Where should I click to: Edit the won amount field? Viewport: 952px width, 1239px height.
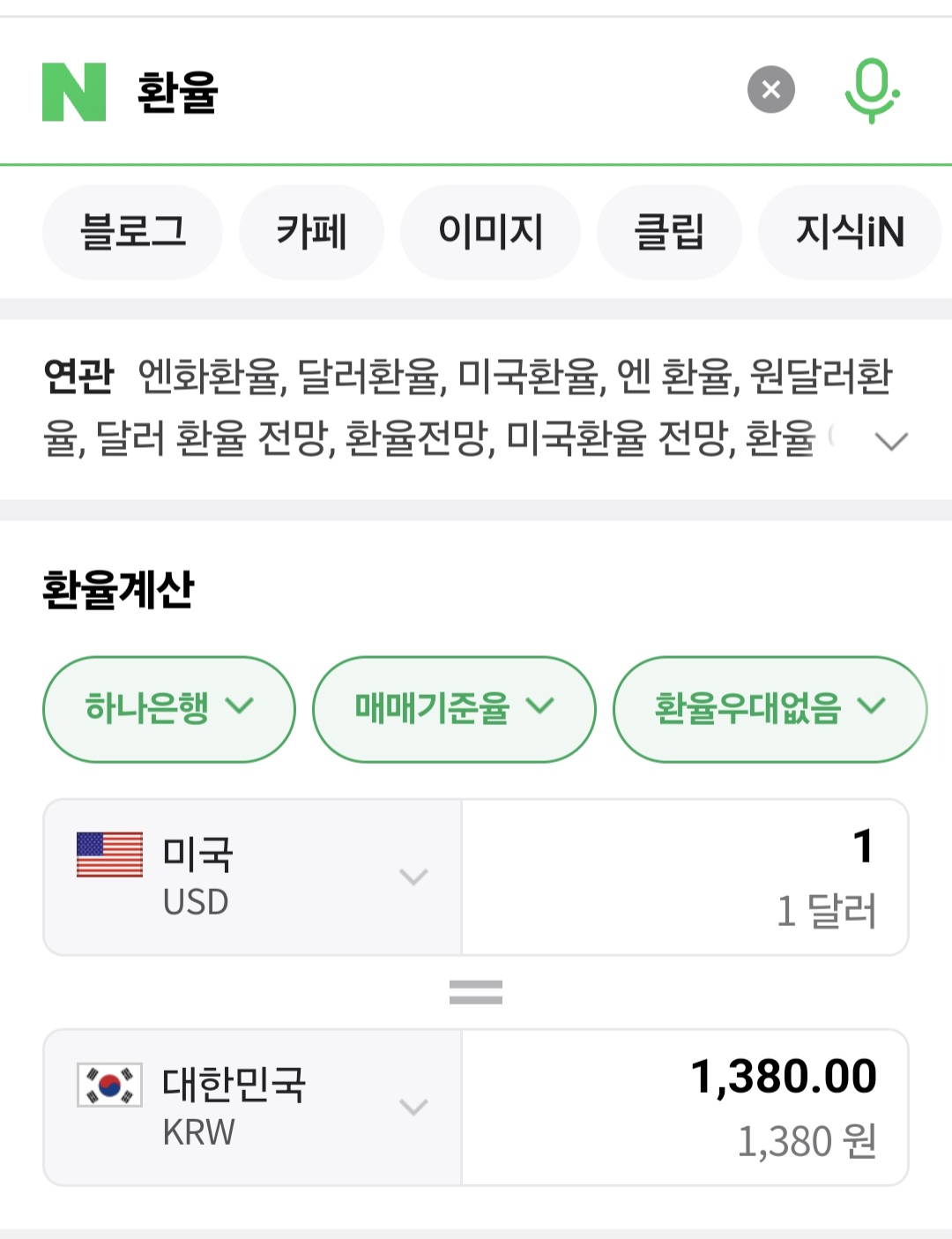[x=685, y=1108]
